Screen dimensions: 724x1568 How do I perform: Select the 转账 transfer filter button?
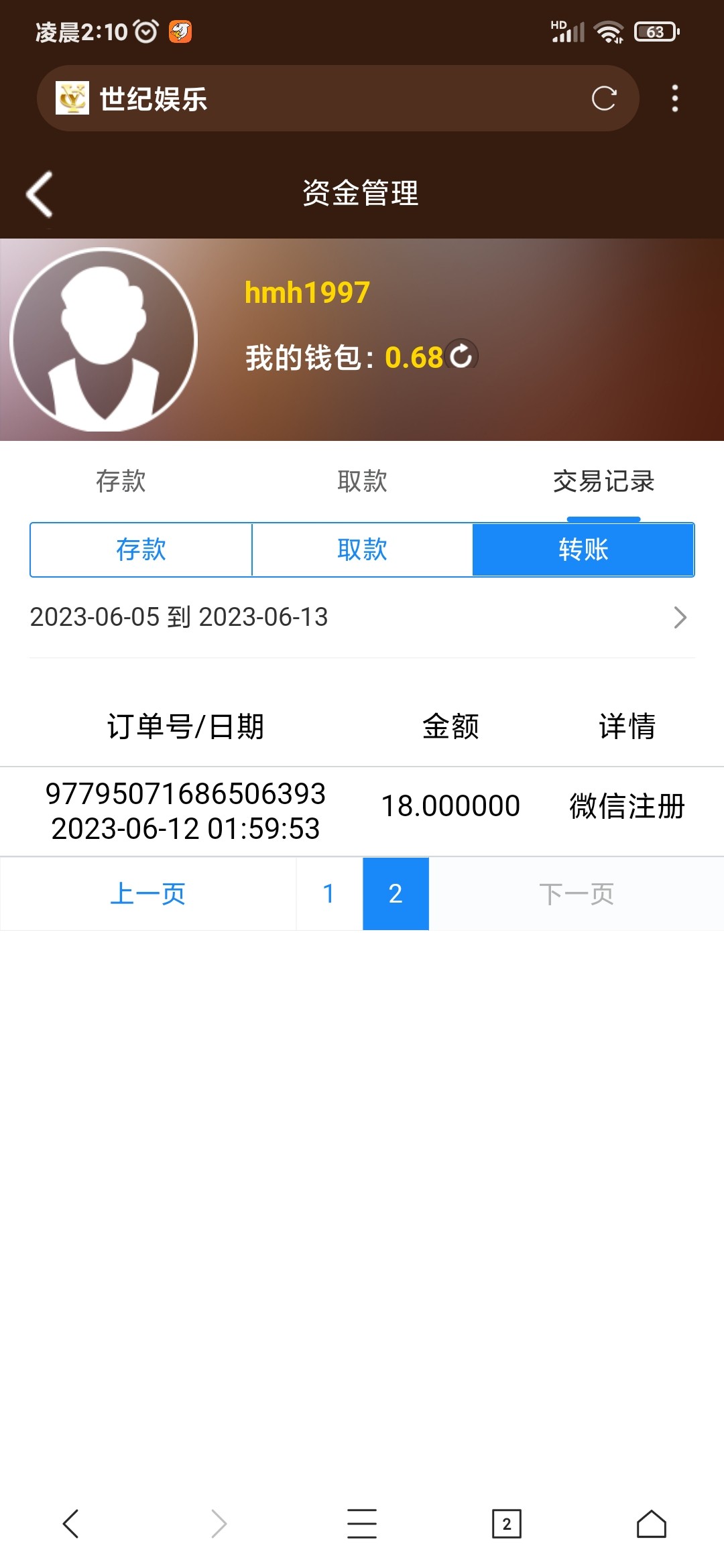(583, 549)
